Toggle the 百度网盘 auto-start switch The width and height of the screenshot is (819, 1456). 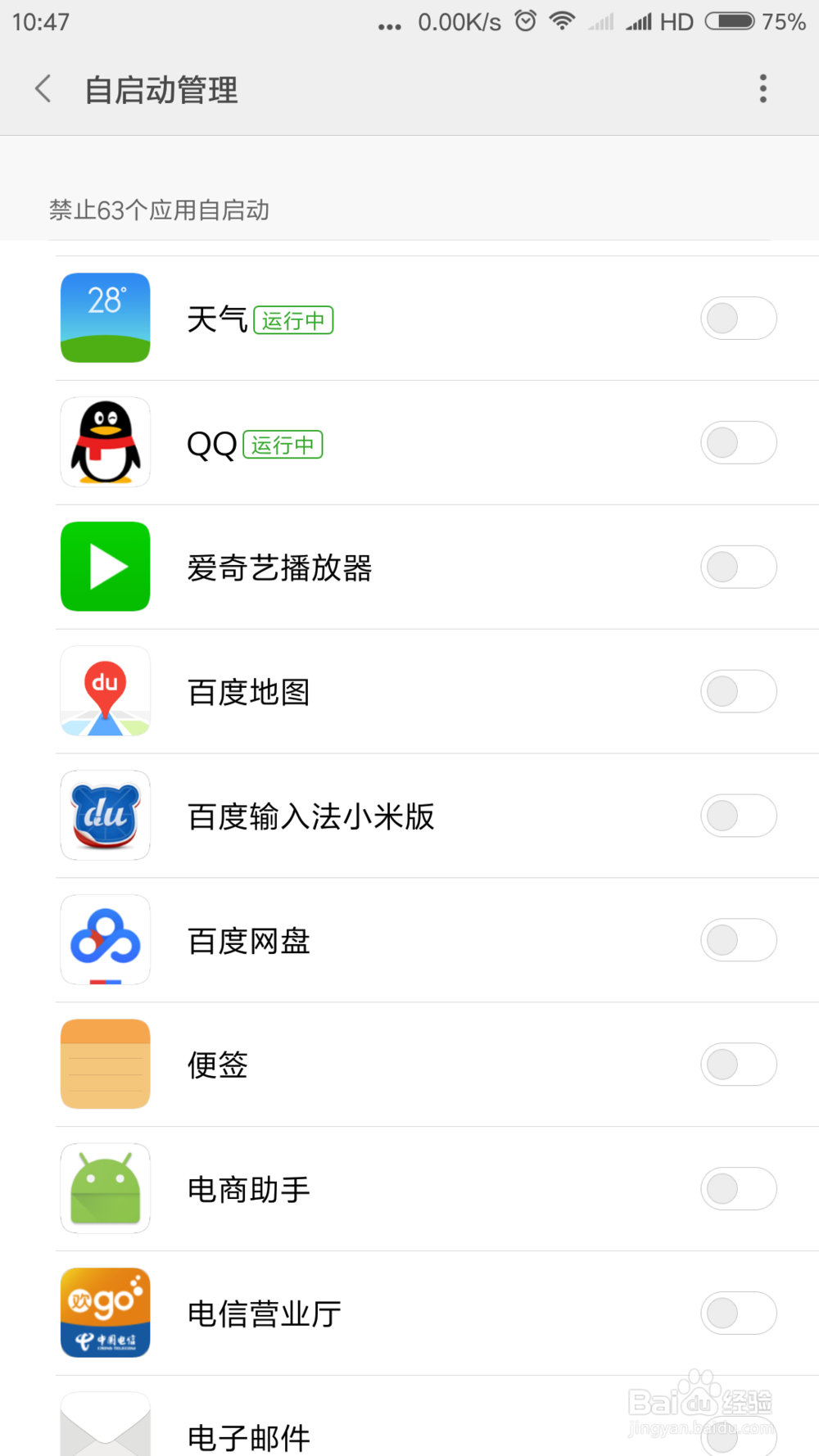pyautogui.click(x=738, y=941)
